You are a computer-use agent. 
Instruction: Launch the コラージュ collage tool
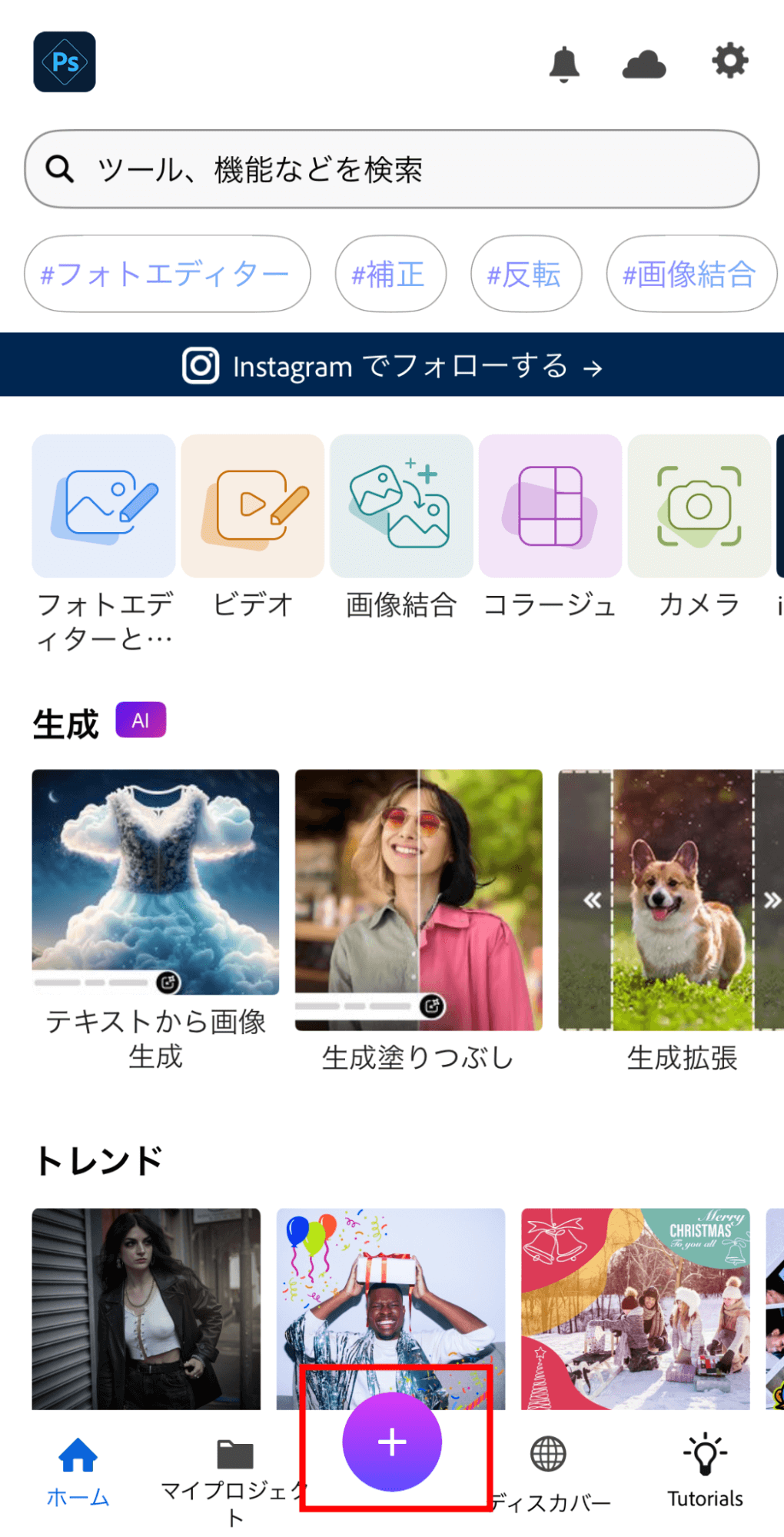(x=550, y=504)
